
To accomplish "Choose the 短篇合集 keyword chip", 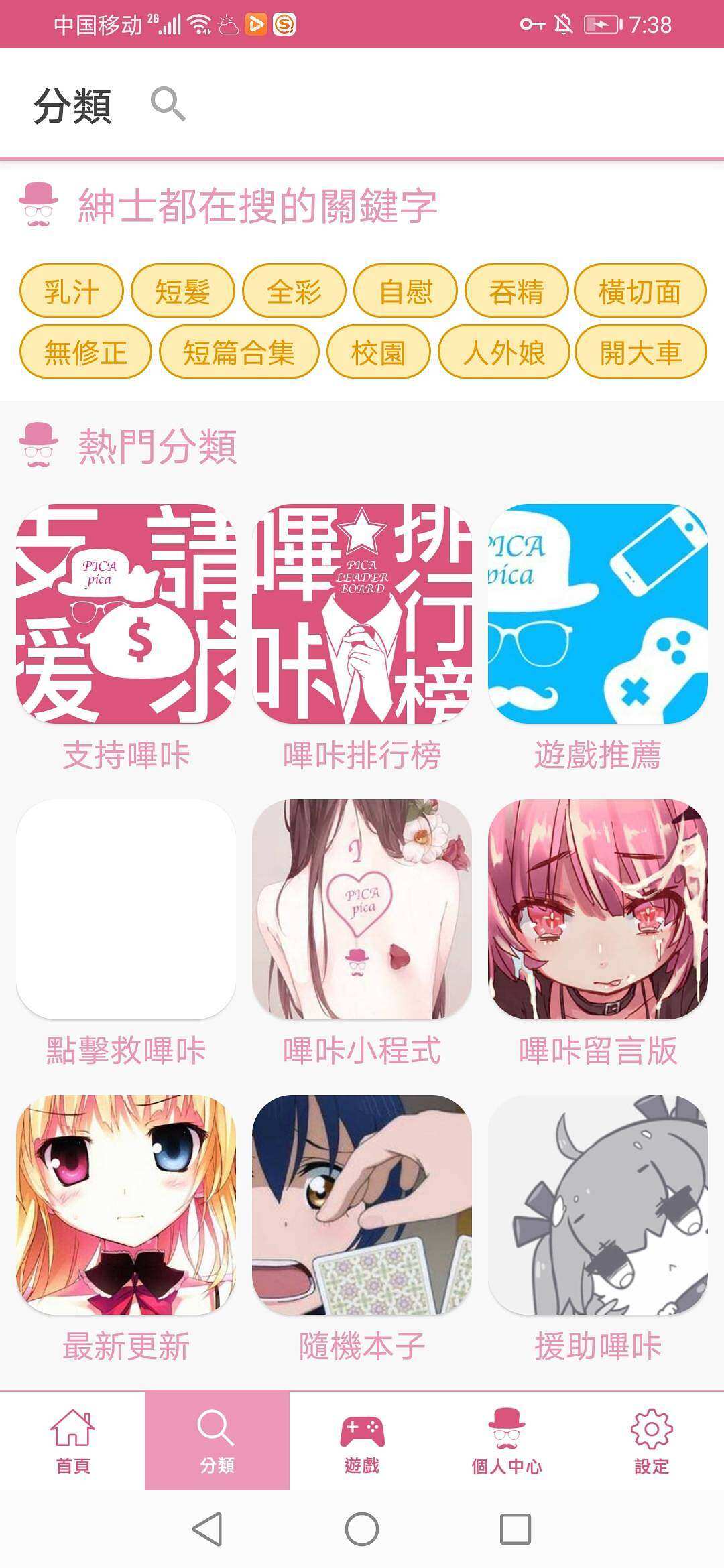I will [x=239, y=352].
